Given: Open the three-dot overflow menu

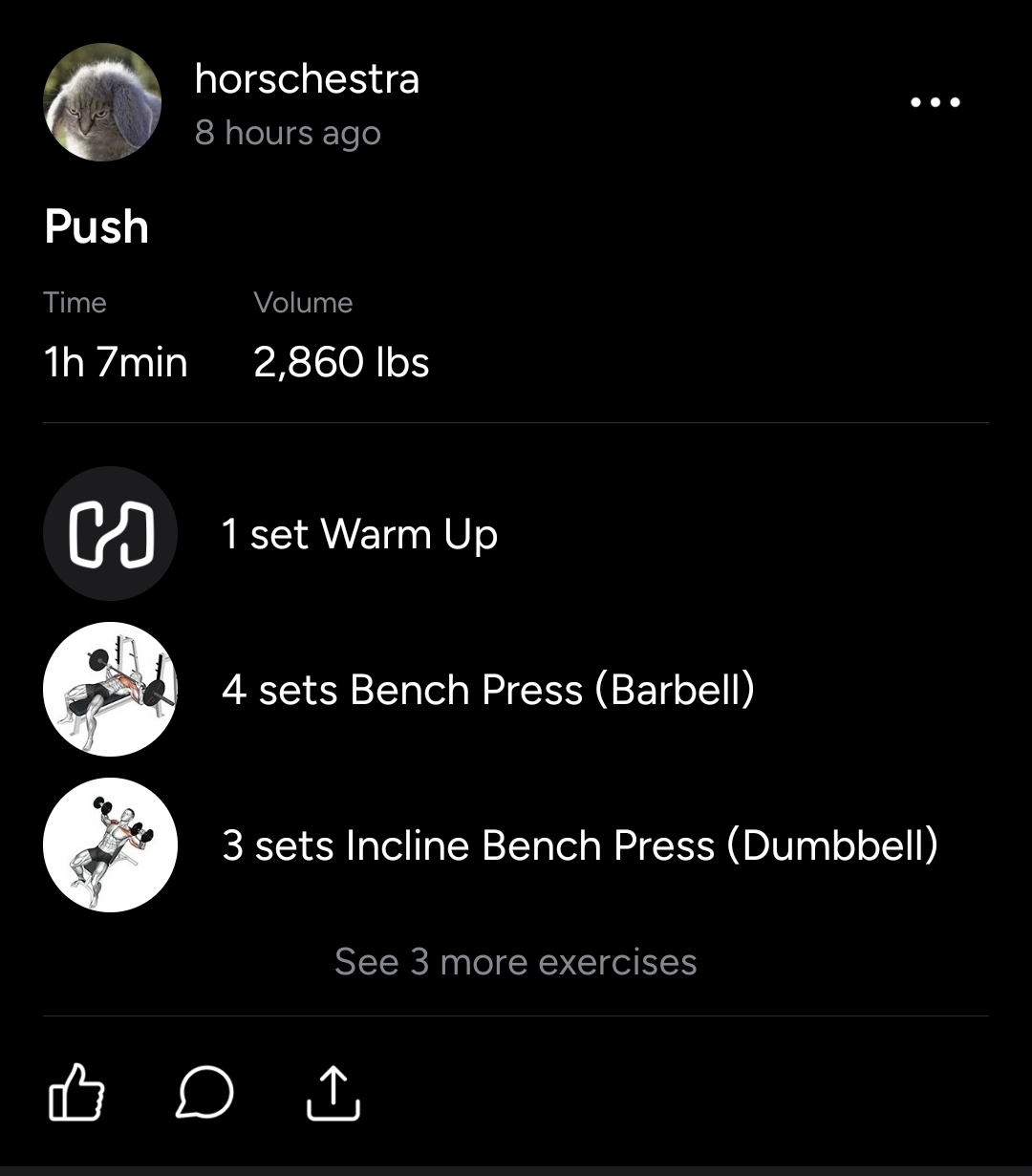Looking at the screenshot, I should [x=935, y=102].
